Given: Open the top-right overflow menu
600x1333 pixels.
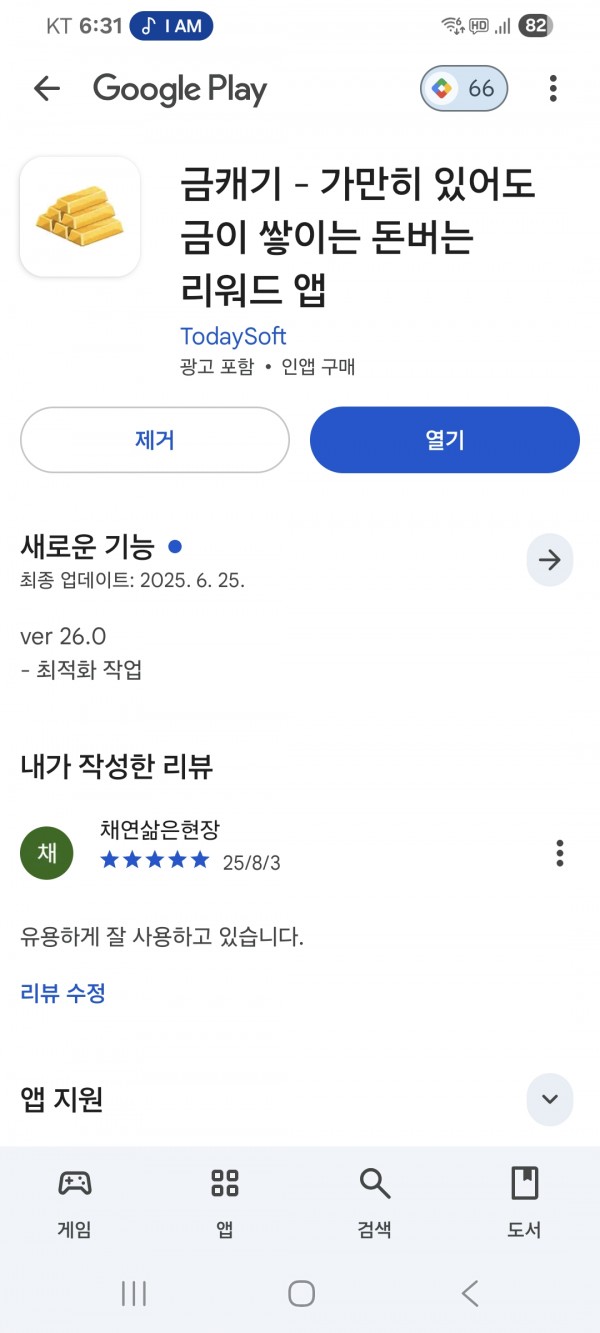Looking at the screenshot, I should pyautogui.click(x=553, y=89).
